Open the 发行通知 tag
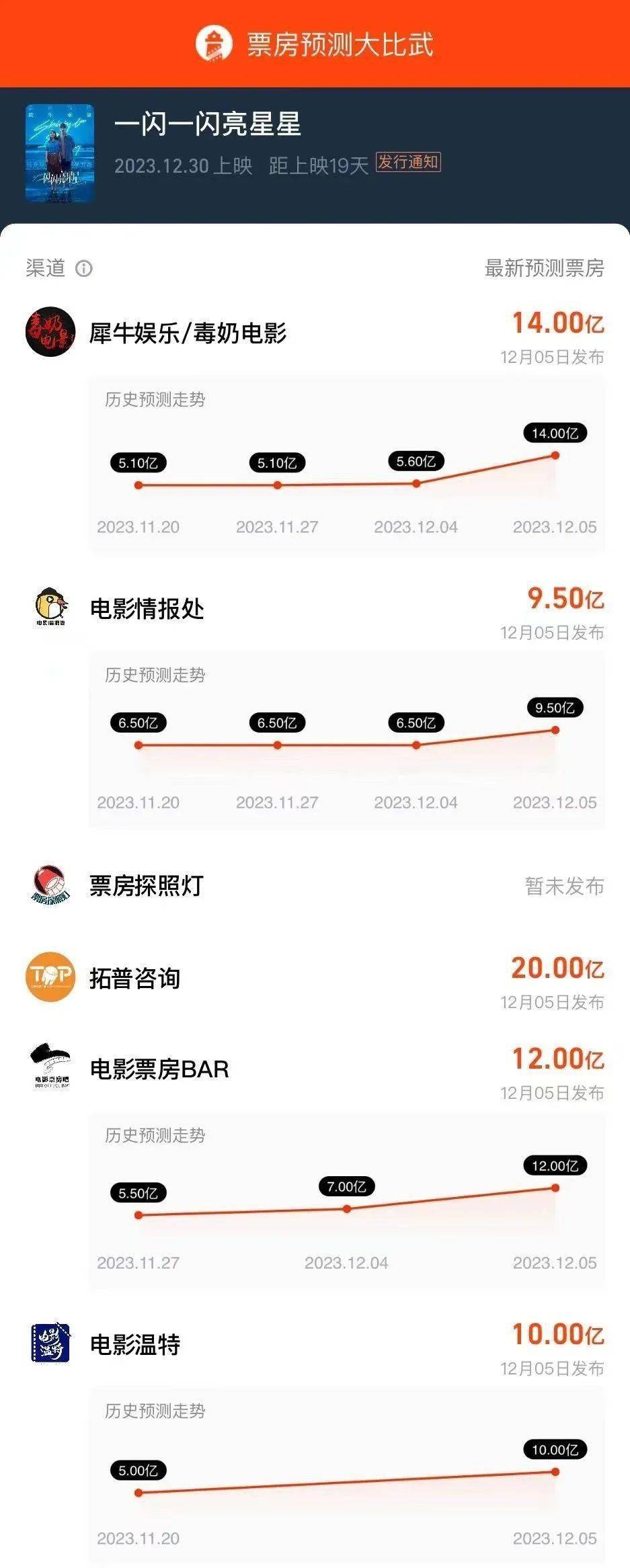The image size is (630, 1568). coord(408,163)
